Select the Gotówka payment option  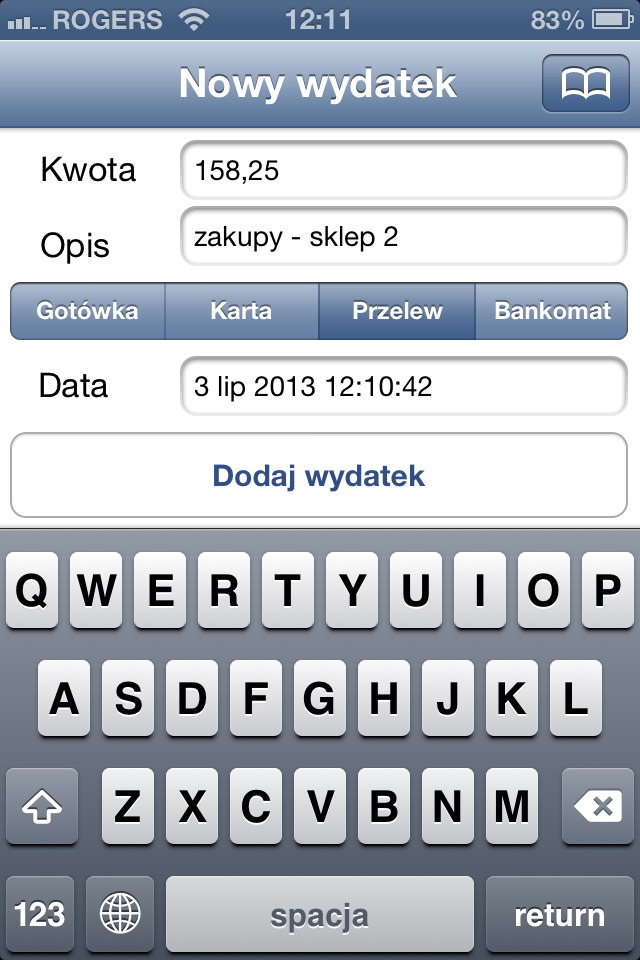(88, 311)
